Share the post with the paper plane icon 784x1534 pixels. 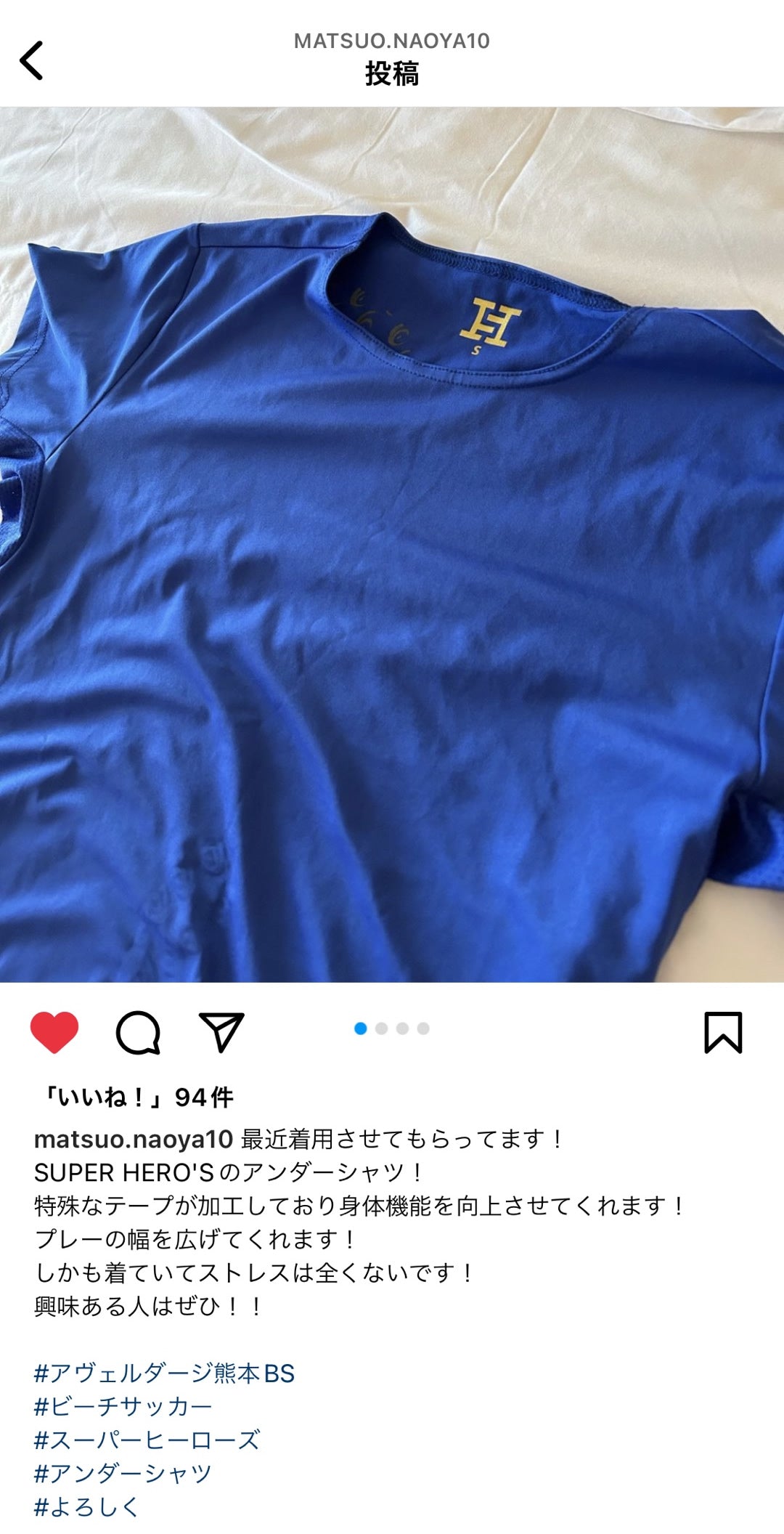221,1032
